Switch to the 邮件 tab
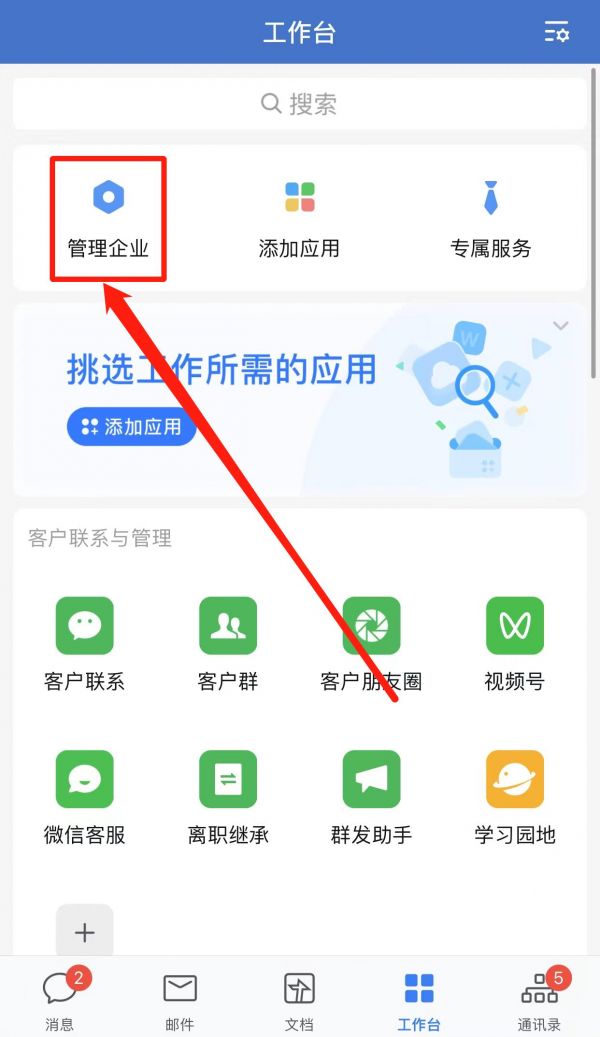Screen dimensions: 600x1037 coord(180,998)
